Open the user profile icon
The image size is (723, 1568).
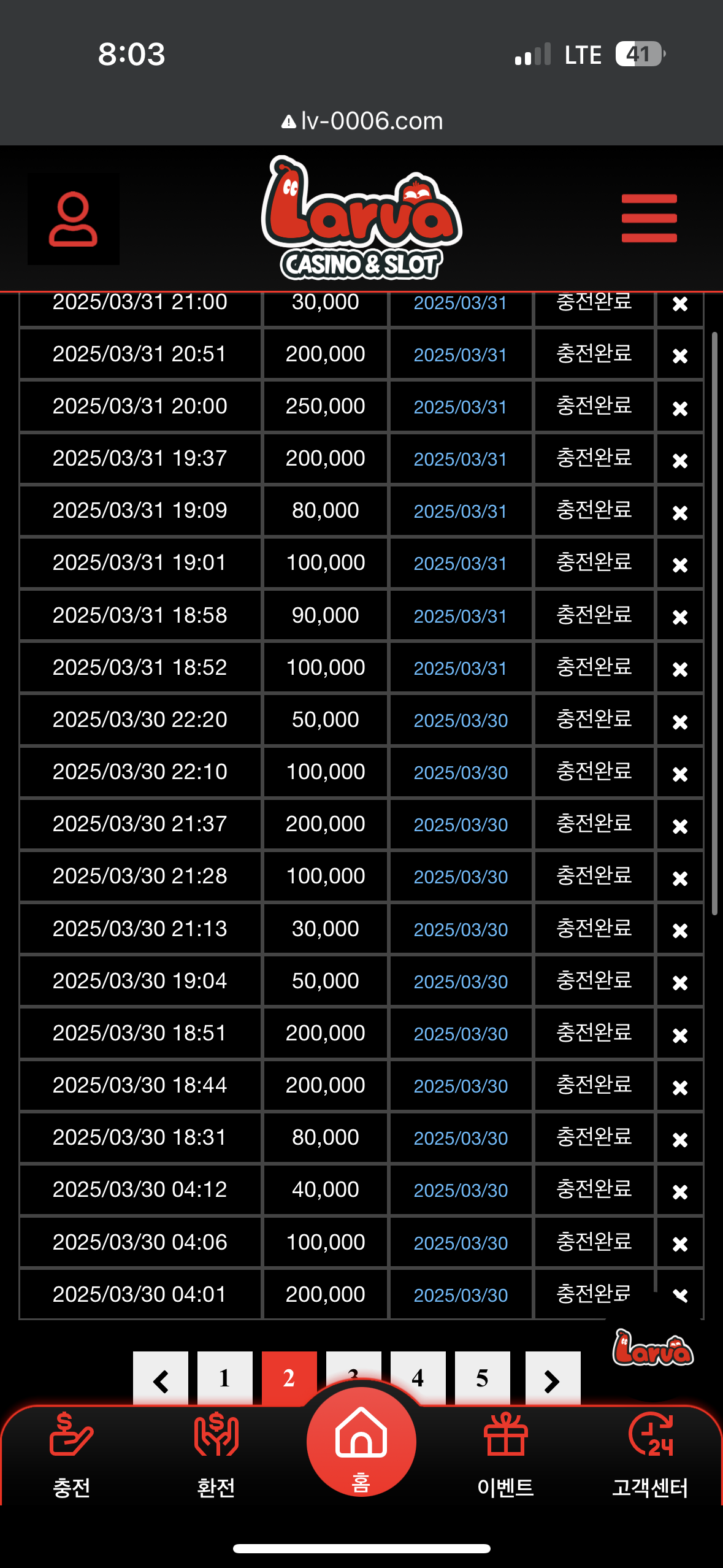[x=73, y=219]
